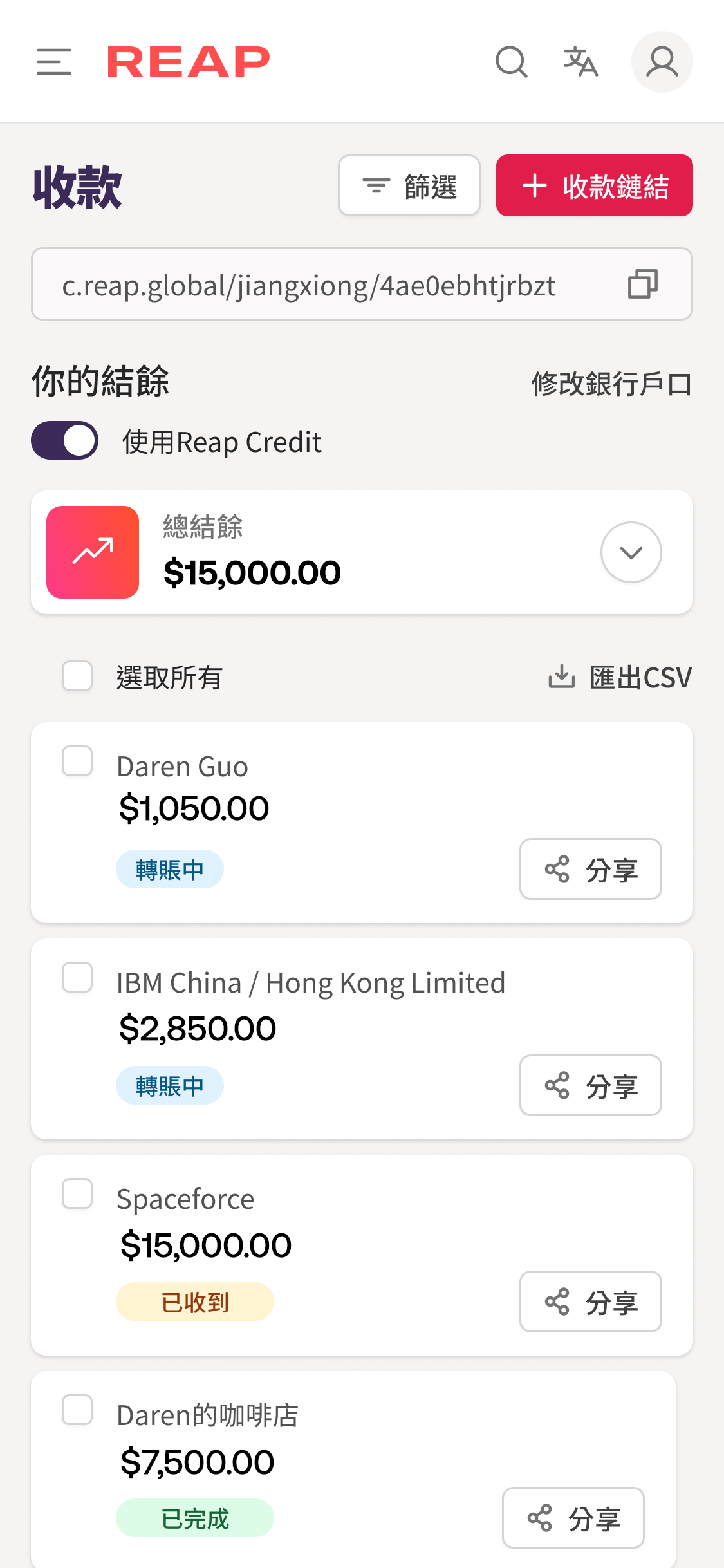Select the IBM China / Hong Kong Limited checkbox

[x=77, y=977]
